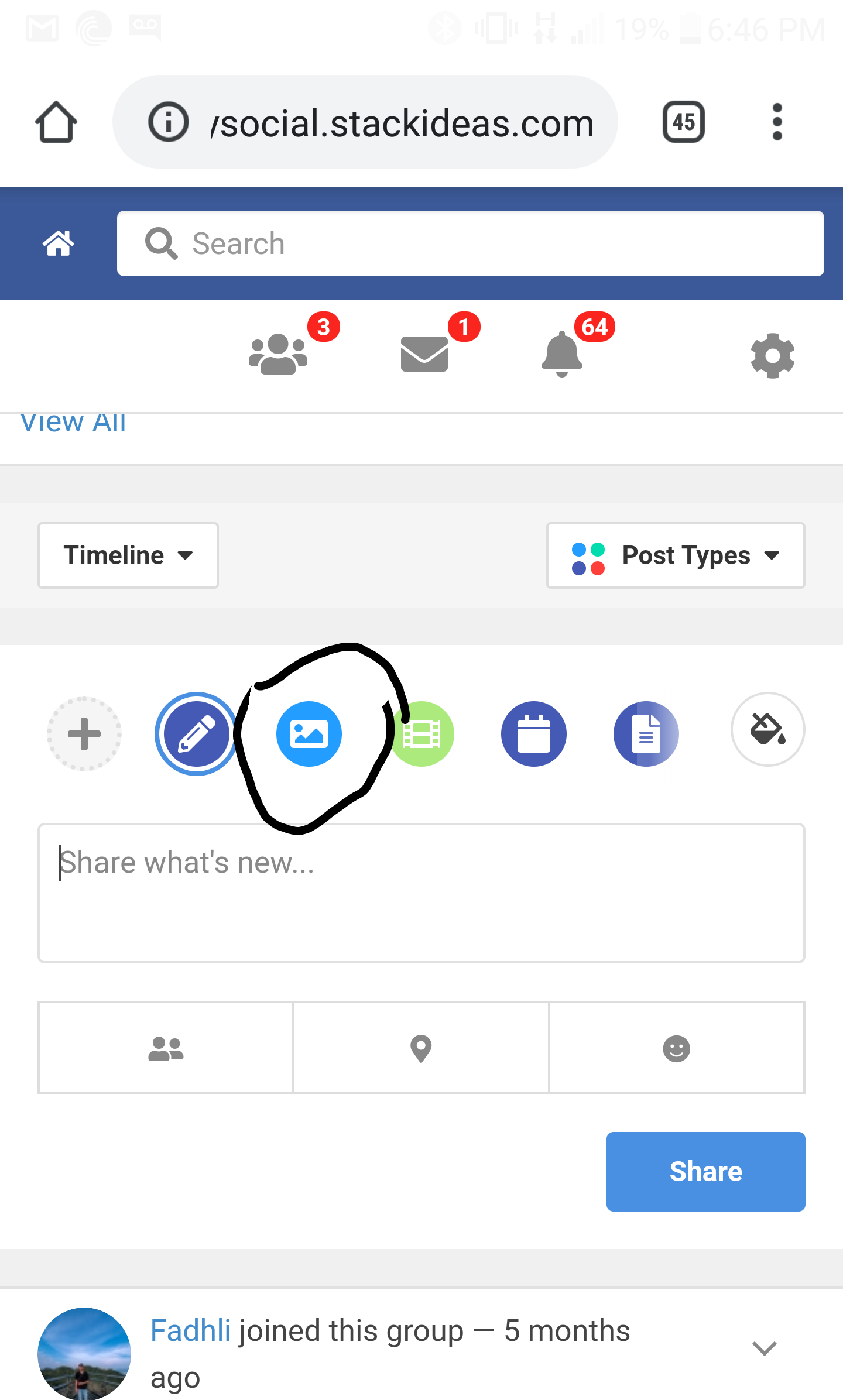
Task: Select the photo post type icon
Action: coord(309,733)
